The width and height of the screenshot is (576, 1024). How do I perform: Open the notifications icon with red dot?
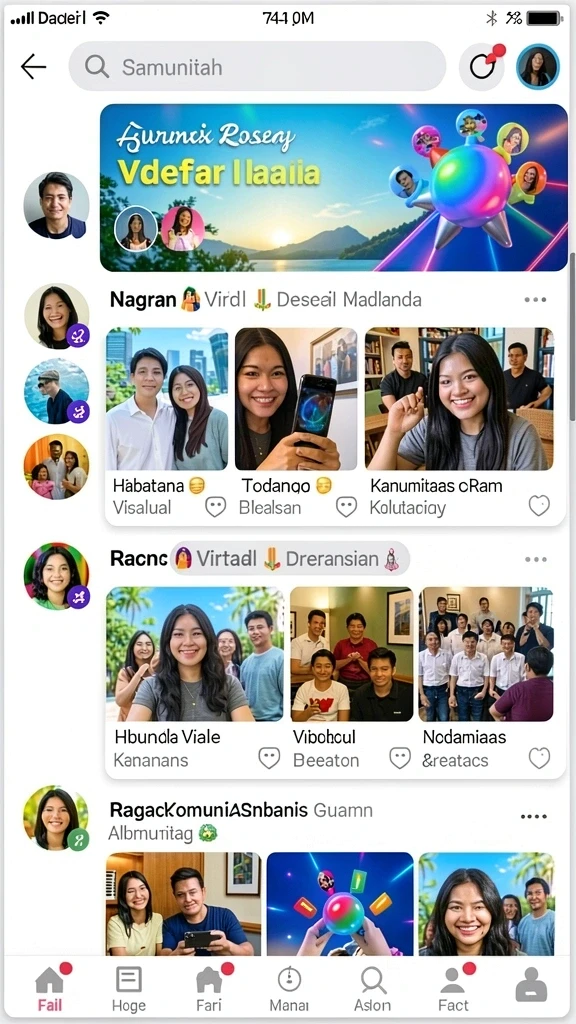(x=483, y=67)
